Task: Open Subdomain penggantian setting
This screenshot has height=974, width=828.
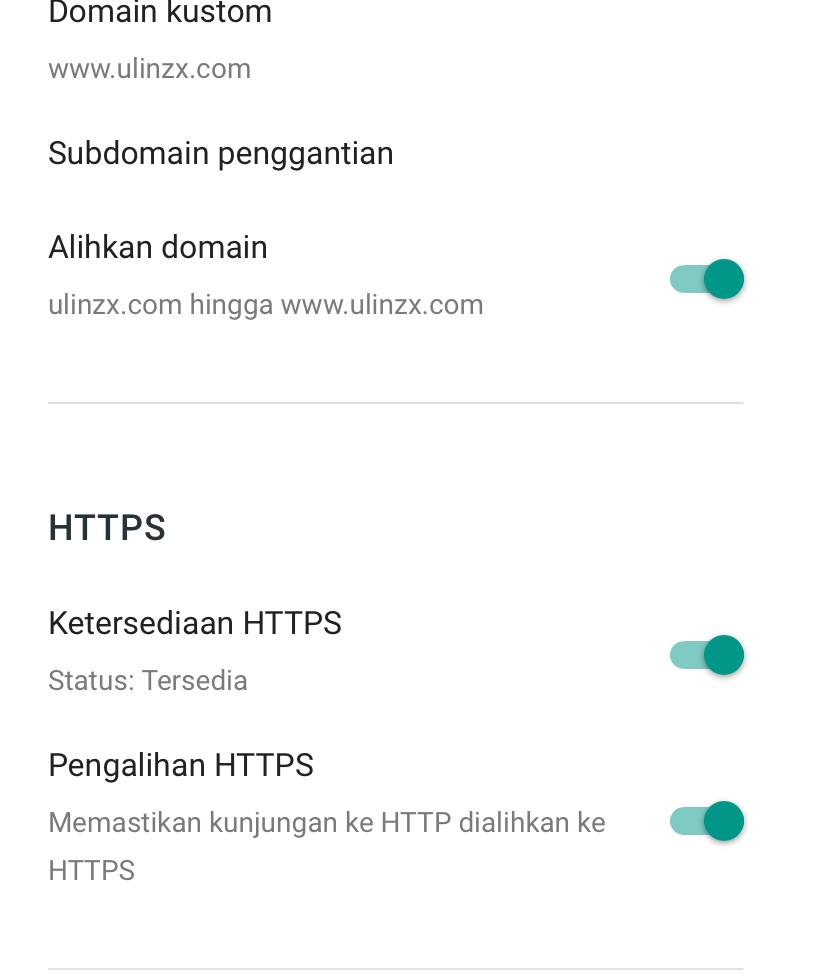Action: pyautogui.click(x=221, y=154)
